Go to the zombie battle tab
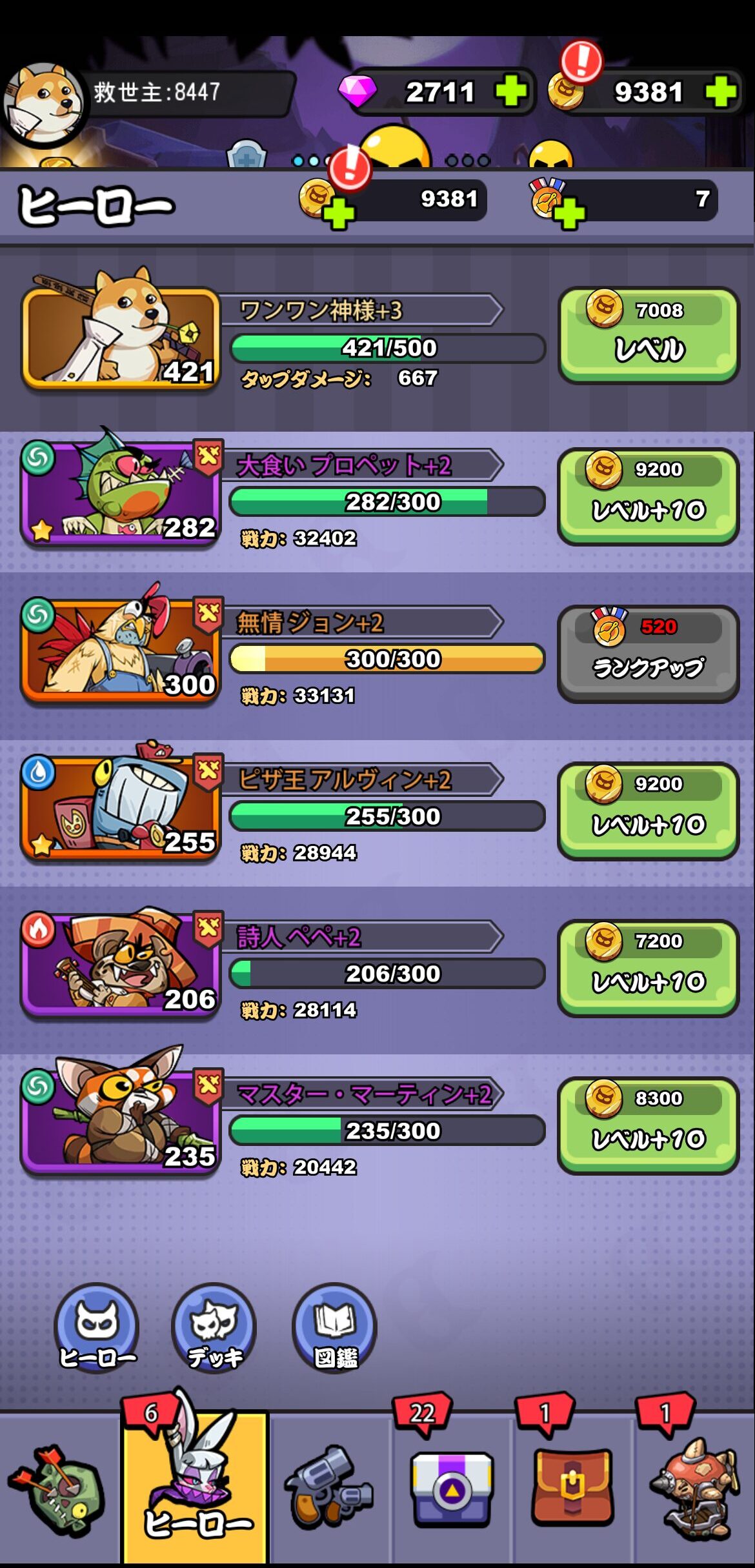755x1568 pixels. tap(58, 1489)
